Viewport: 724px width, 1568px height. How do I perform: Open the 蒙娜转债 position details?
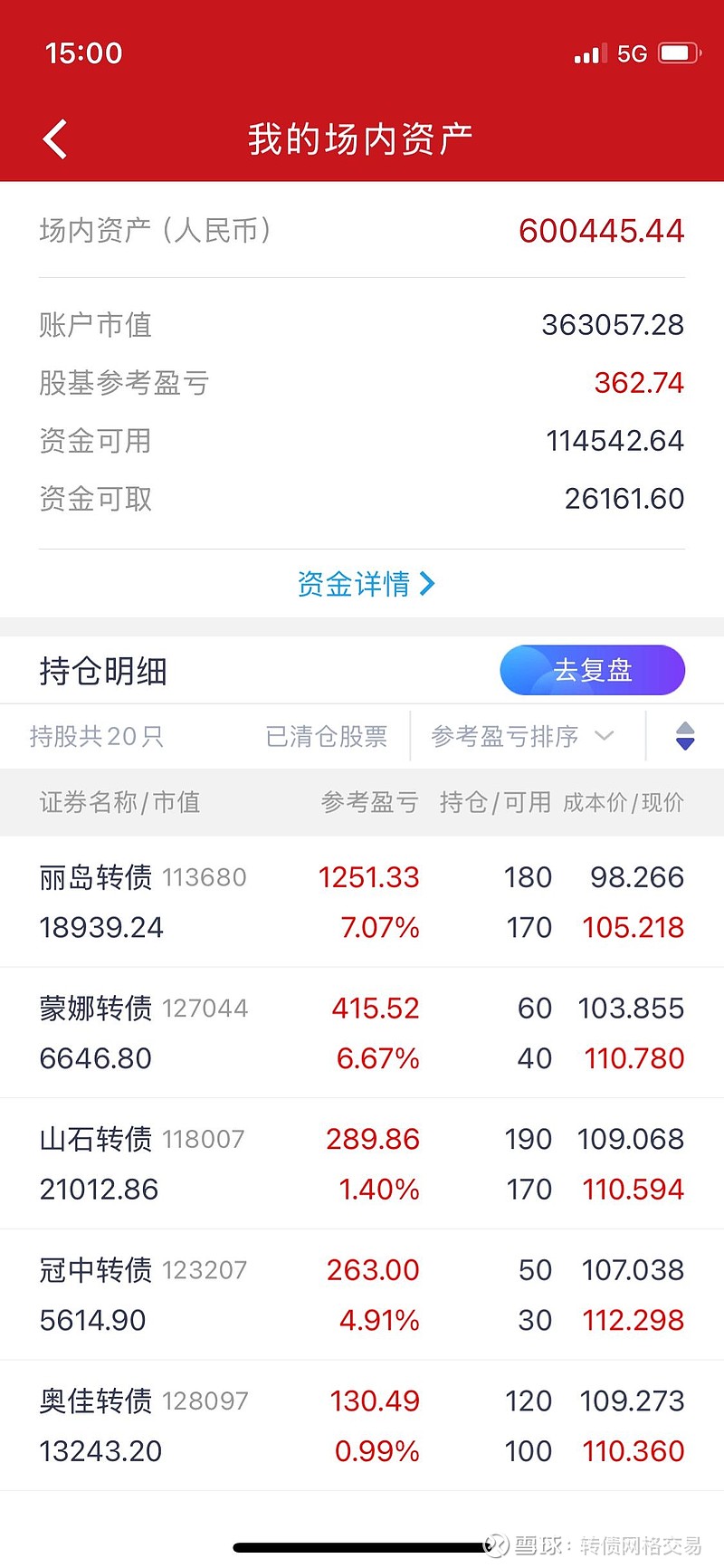(362, 1032)
